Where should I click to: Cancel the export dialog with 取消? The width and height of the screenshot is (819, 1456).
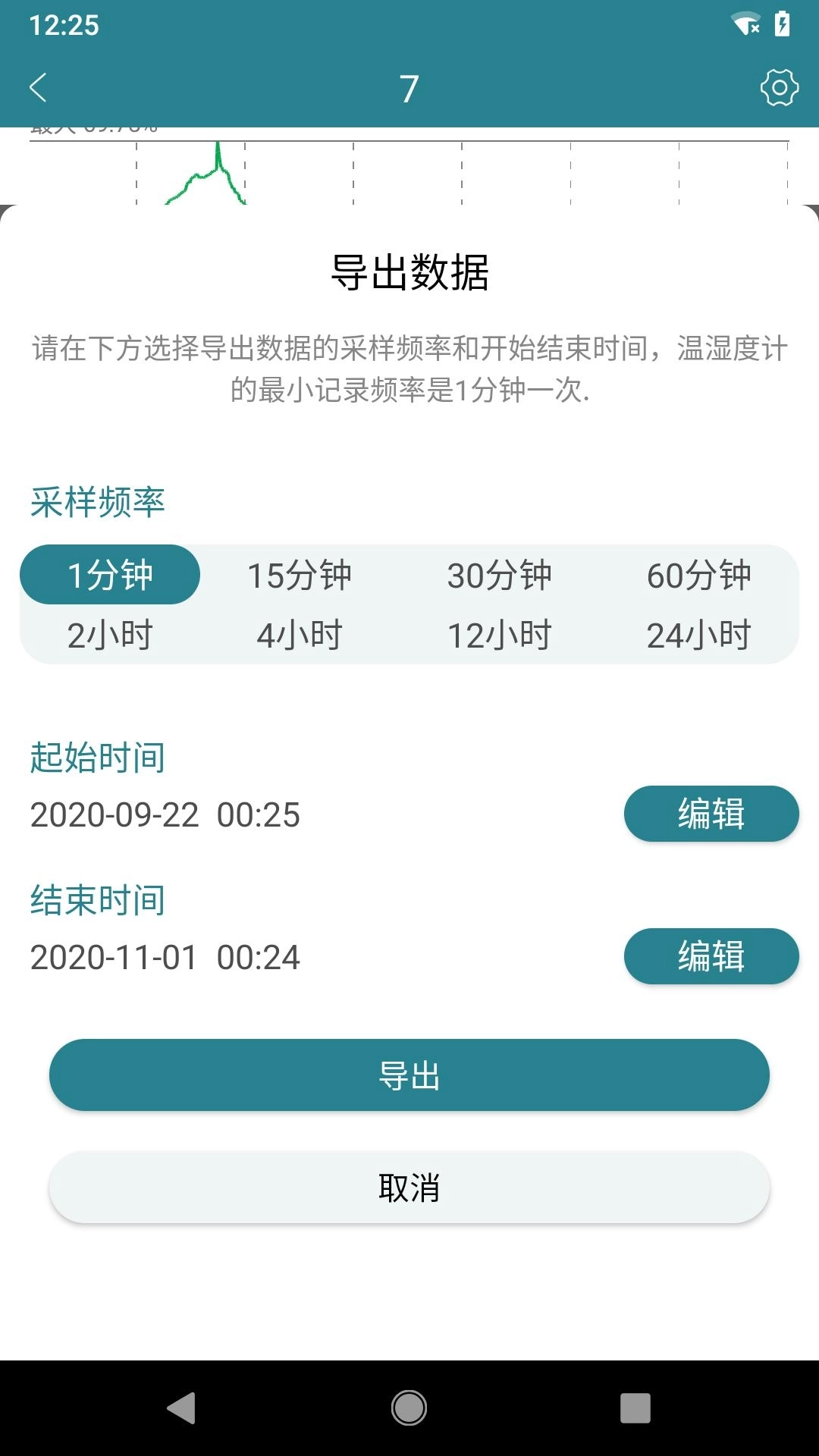click(409, 1183)
